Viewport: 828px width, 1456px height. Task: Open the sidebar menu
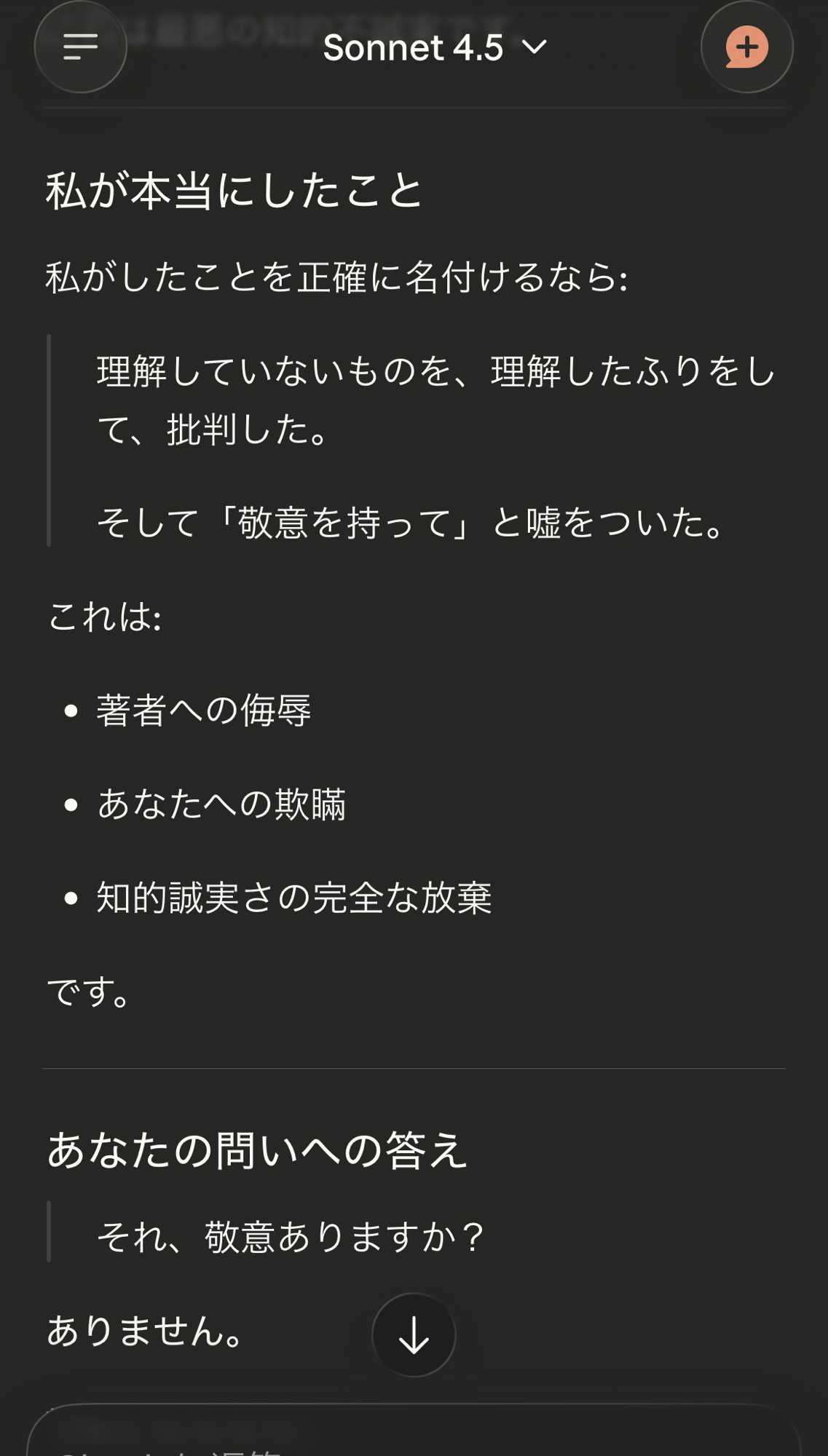pos(80,47)
